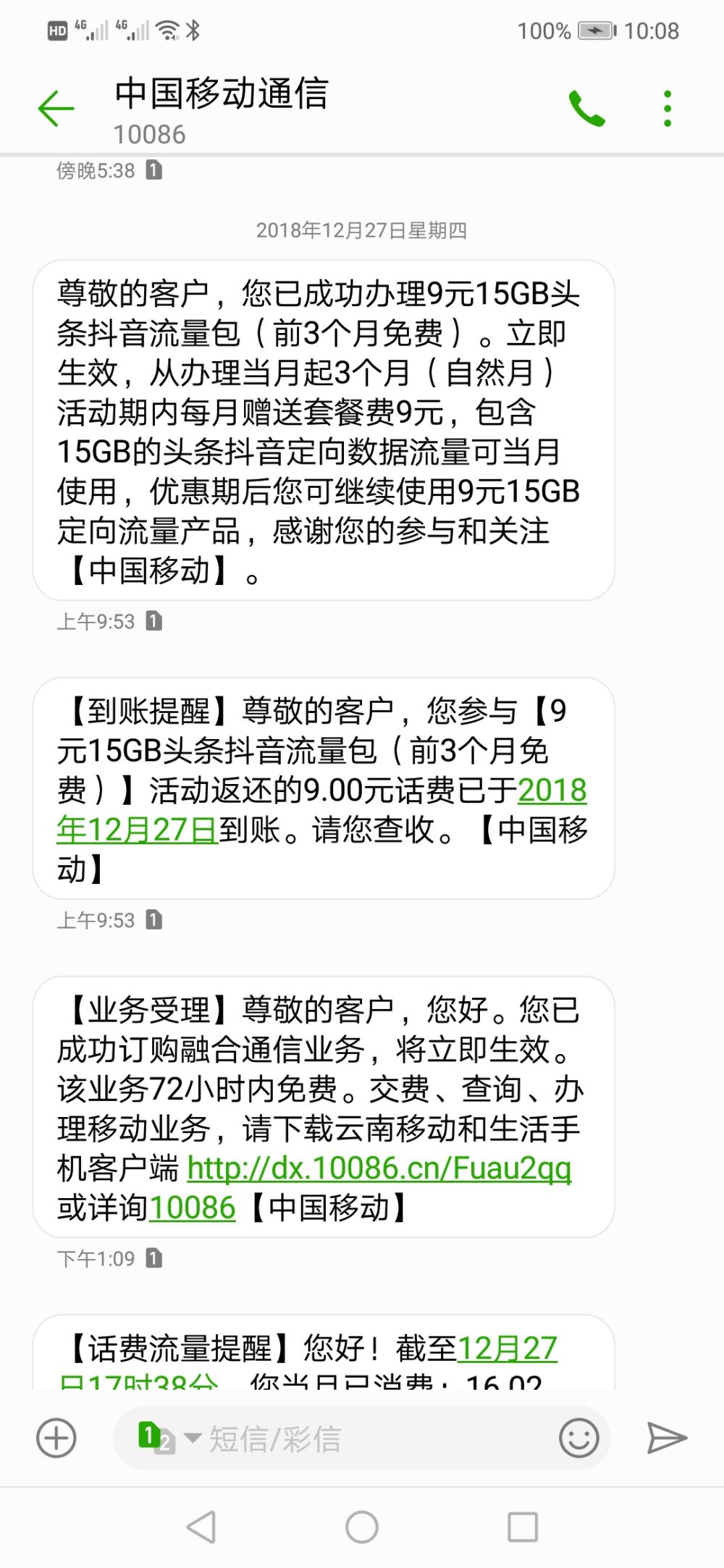Go back using the green arrow

tap(56, 109)
